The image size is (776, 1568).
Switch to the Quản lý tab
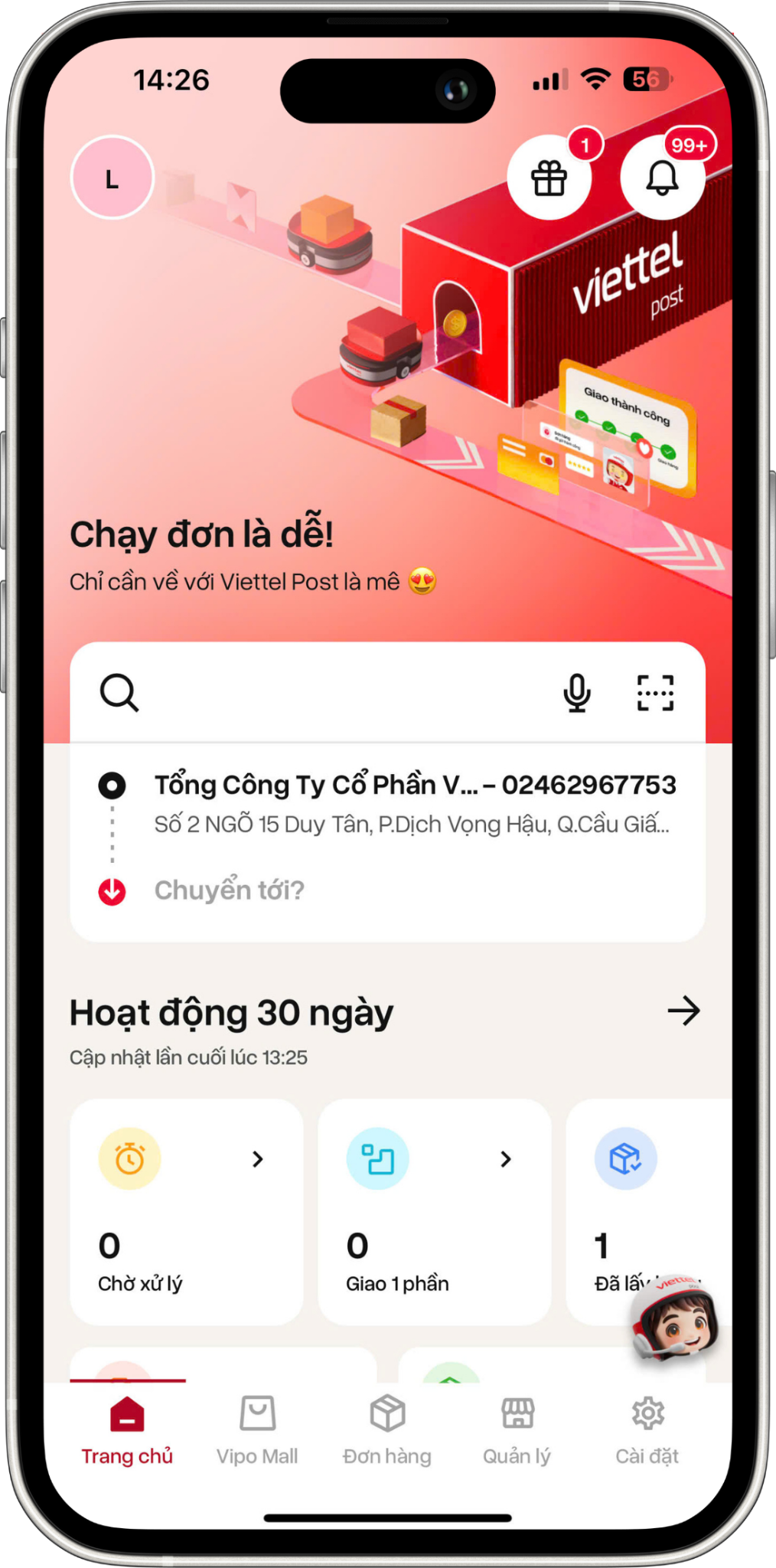(517, 1429)
